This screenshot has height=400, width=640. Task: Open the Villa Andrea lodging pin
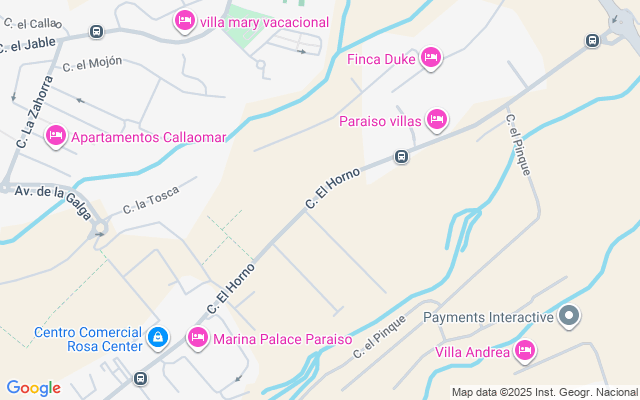[525, 351]
